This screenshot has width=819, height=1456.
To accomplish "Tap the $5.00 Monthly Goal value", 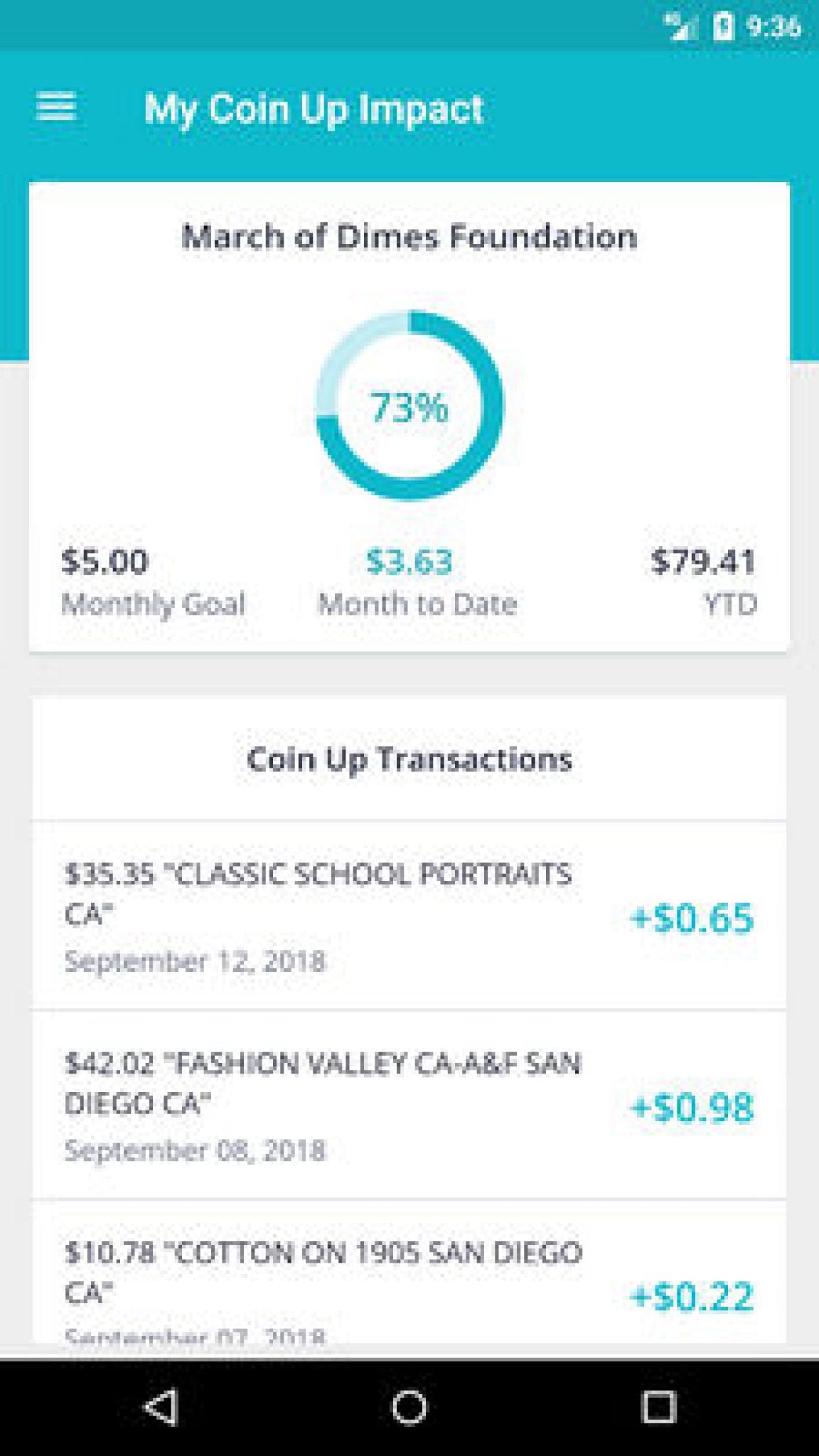I will click(105, 564).
